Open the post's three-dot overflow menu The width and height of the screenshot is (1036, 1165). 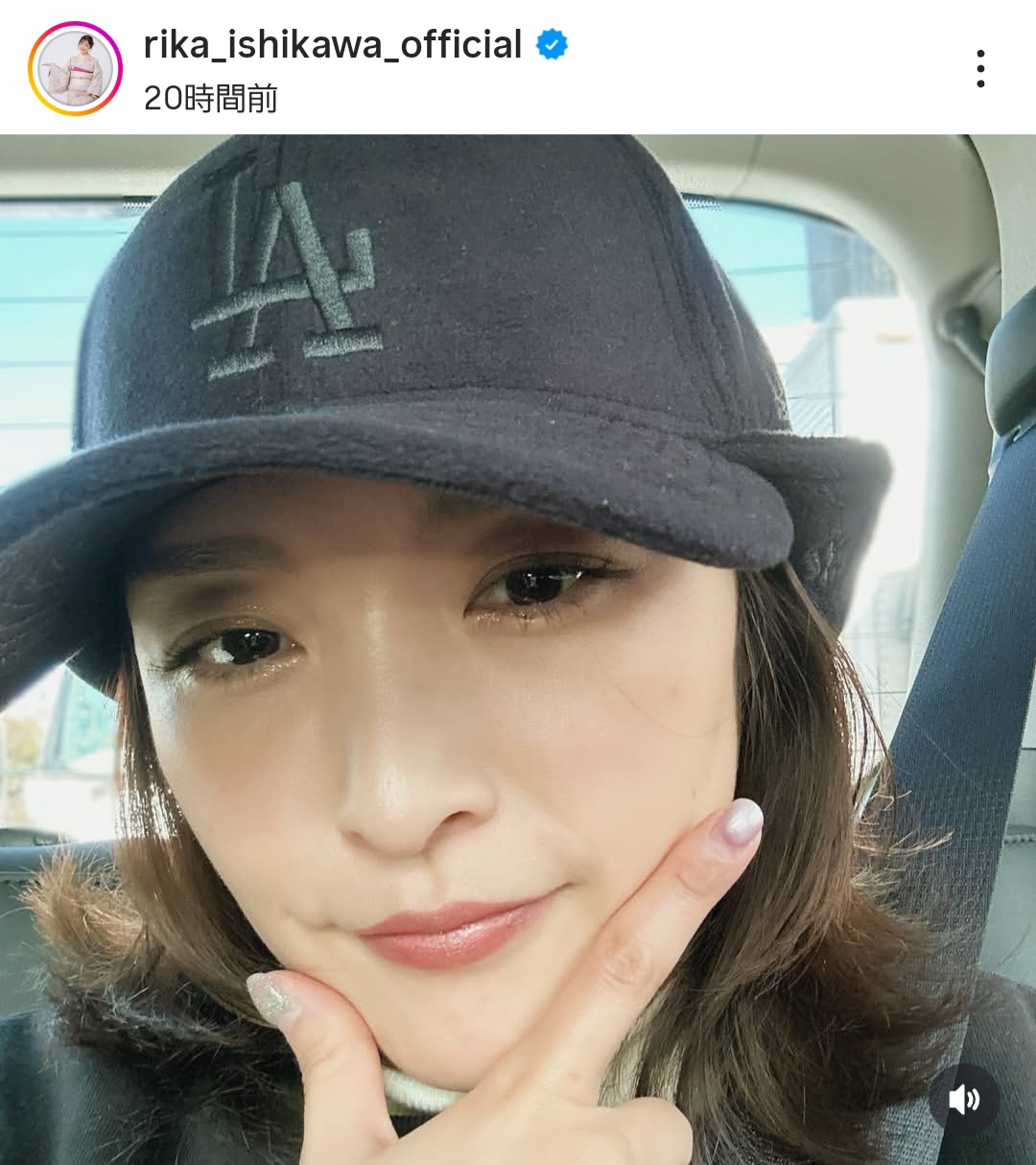pos(979,69)
